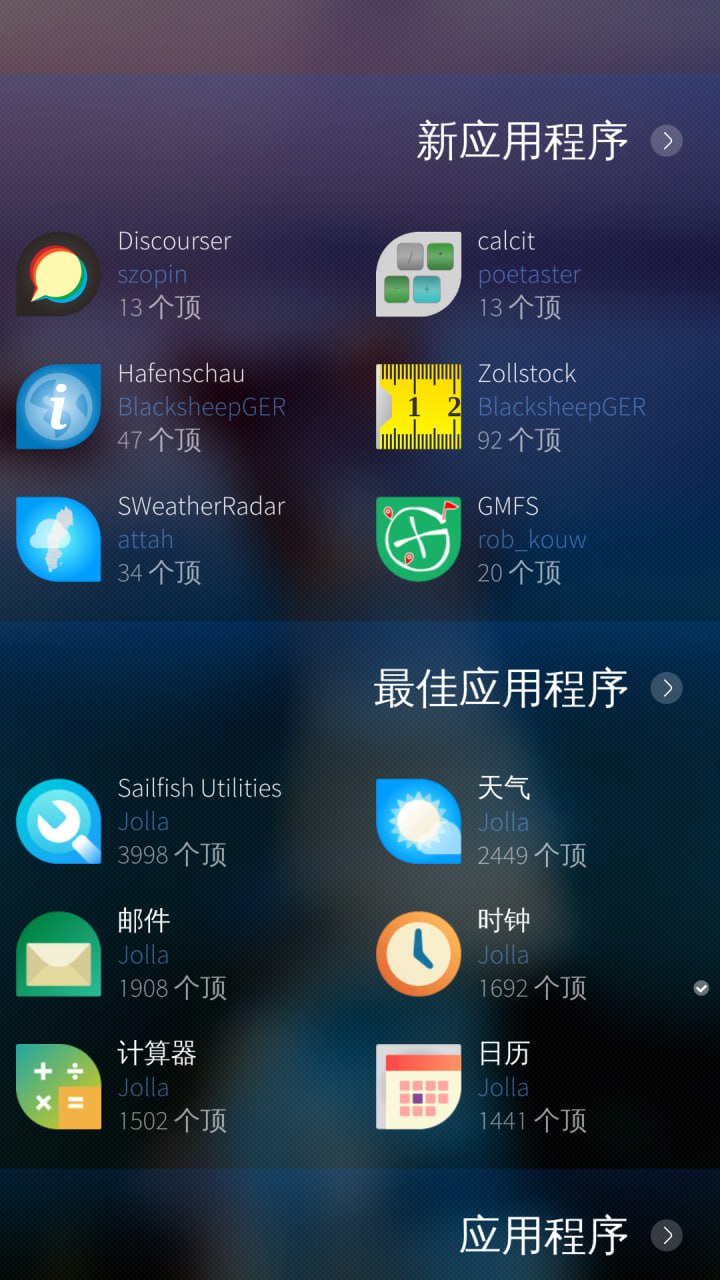Open the 邮件 mail app page
The image size is (720, 1280).
(x=180, y=954)
